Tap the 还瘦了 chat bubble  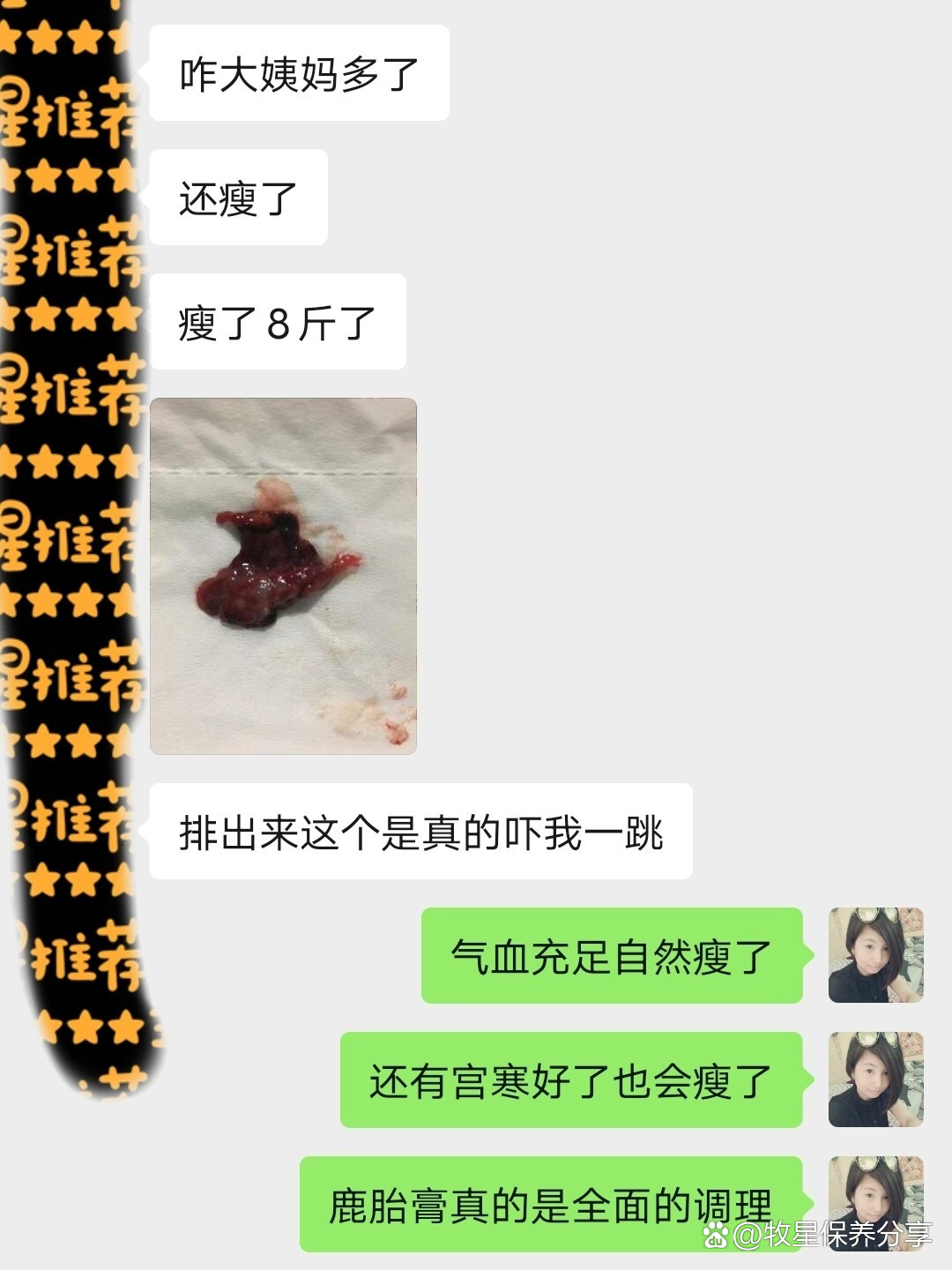(x=238, y=198)
